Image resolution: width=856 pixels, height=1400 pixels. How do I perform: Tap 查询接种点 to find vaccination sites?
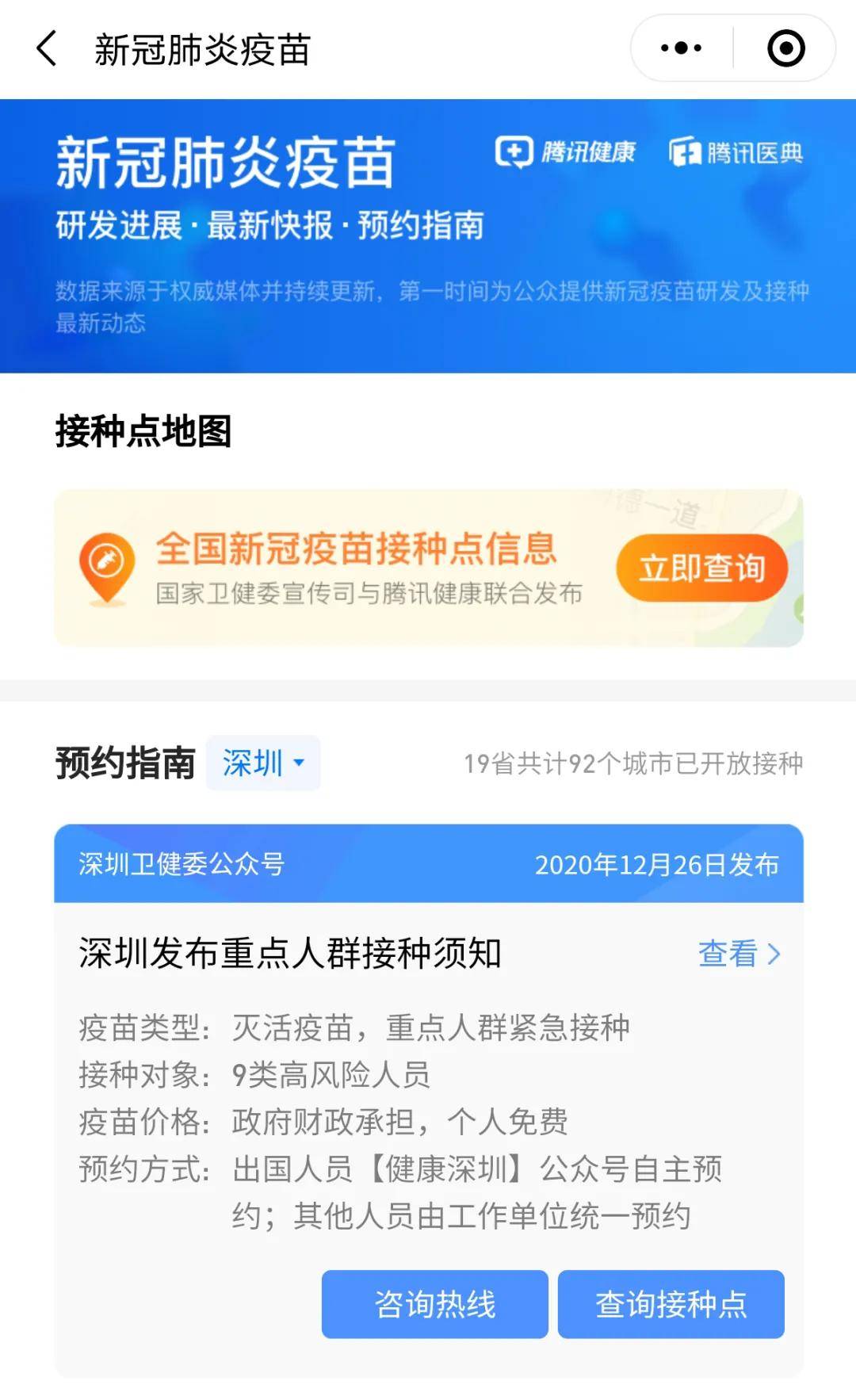pos(671,1304)
